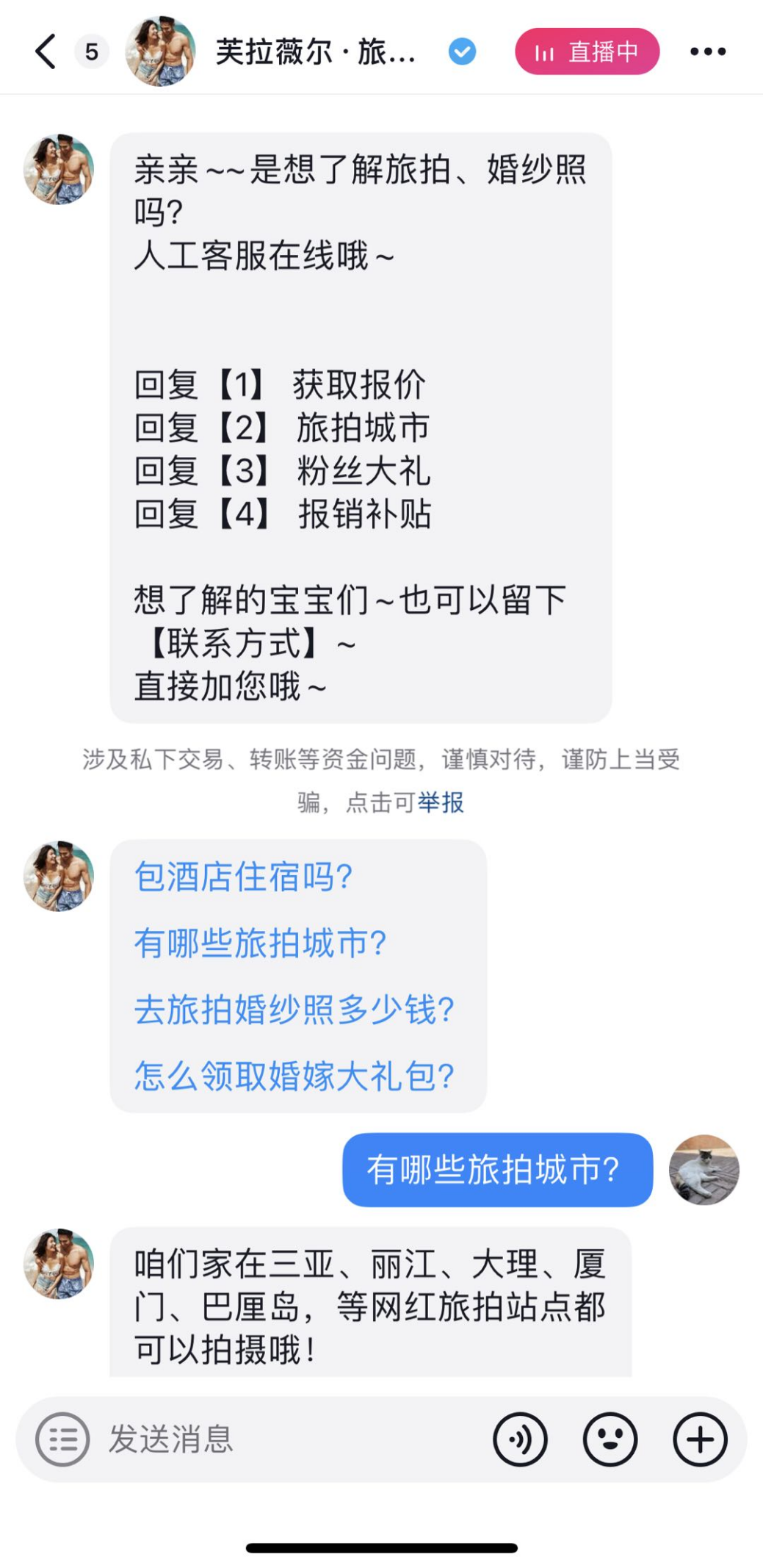Ask 包酒店住宿吗?

pos(243,877)
